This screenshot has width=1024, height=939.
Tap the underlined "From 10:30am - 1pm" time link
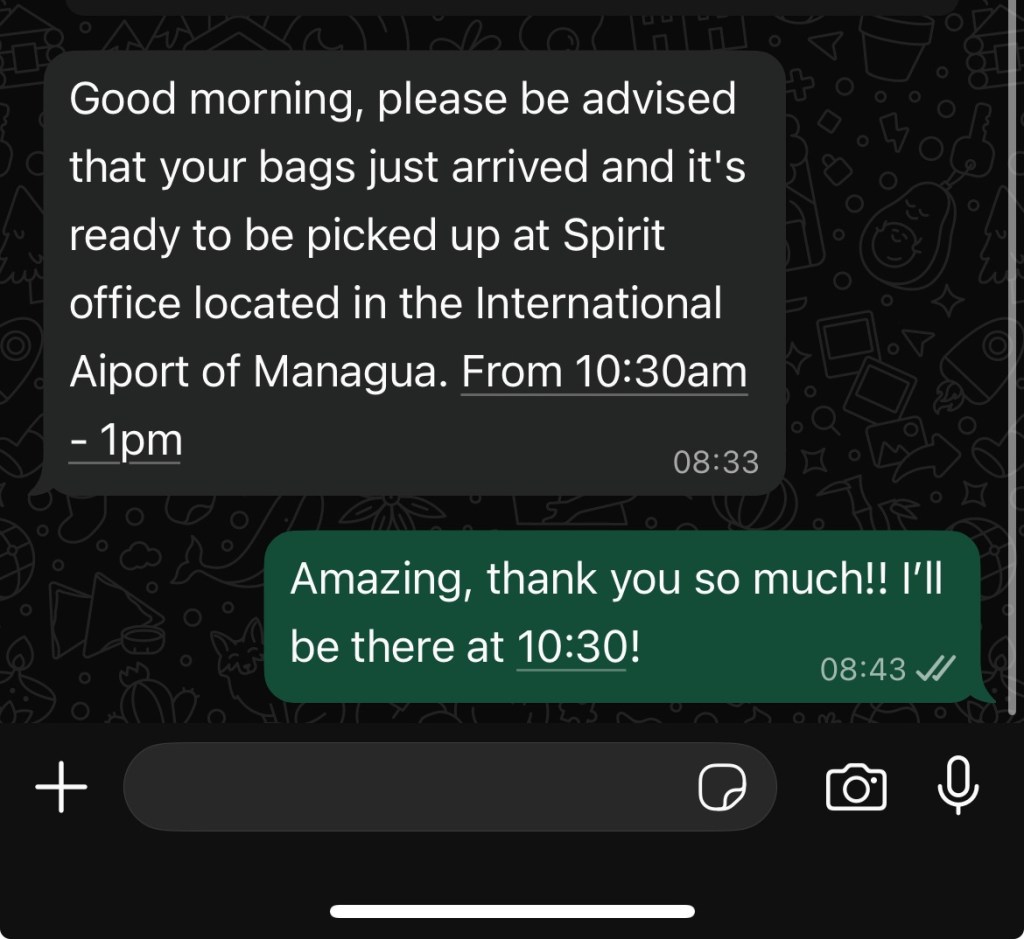(604, 373)
